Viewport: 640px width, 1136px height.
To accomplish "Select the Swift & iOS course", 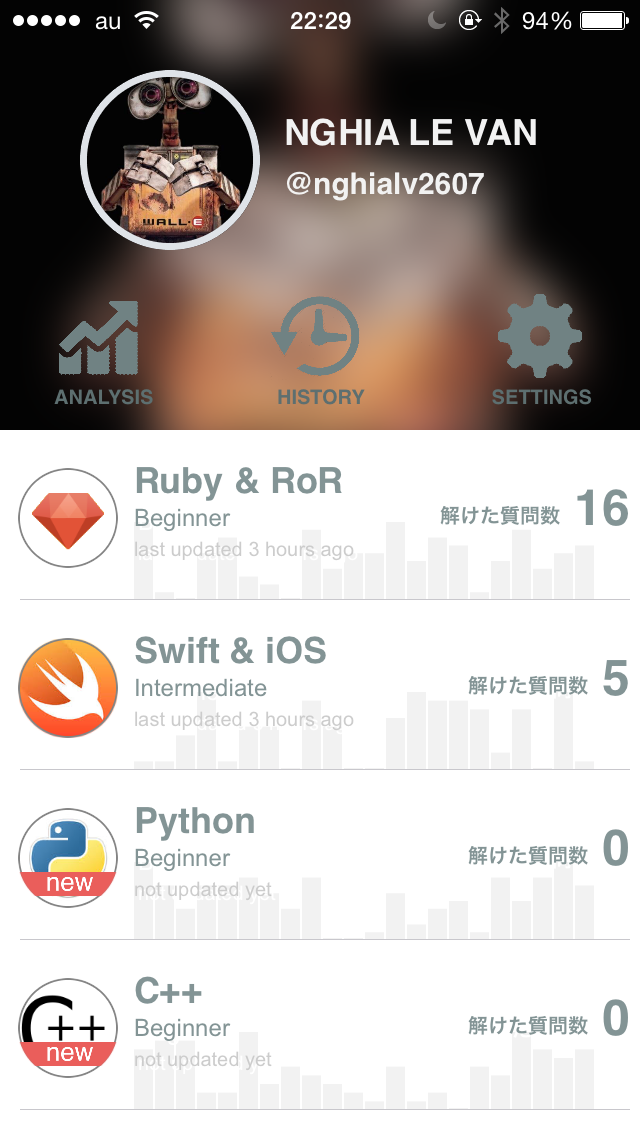I will tap(320, 685).
